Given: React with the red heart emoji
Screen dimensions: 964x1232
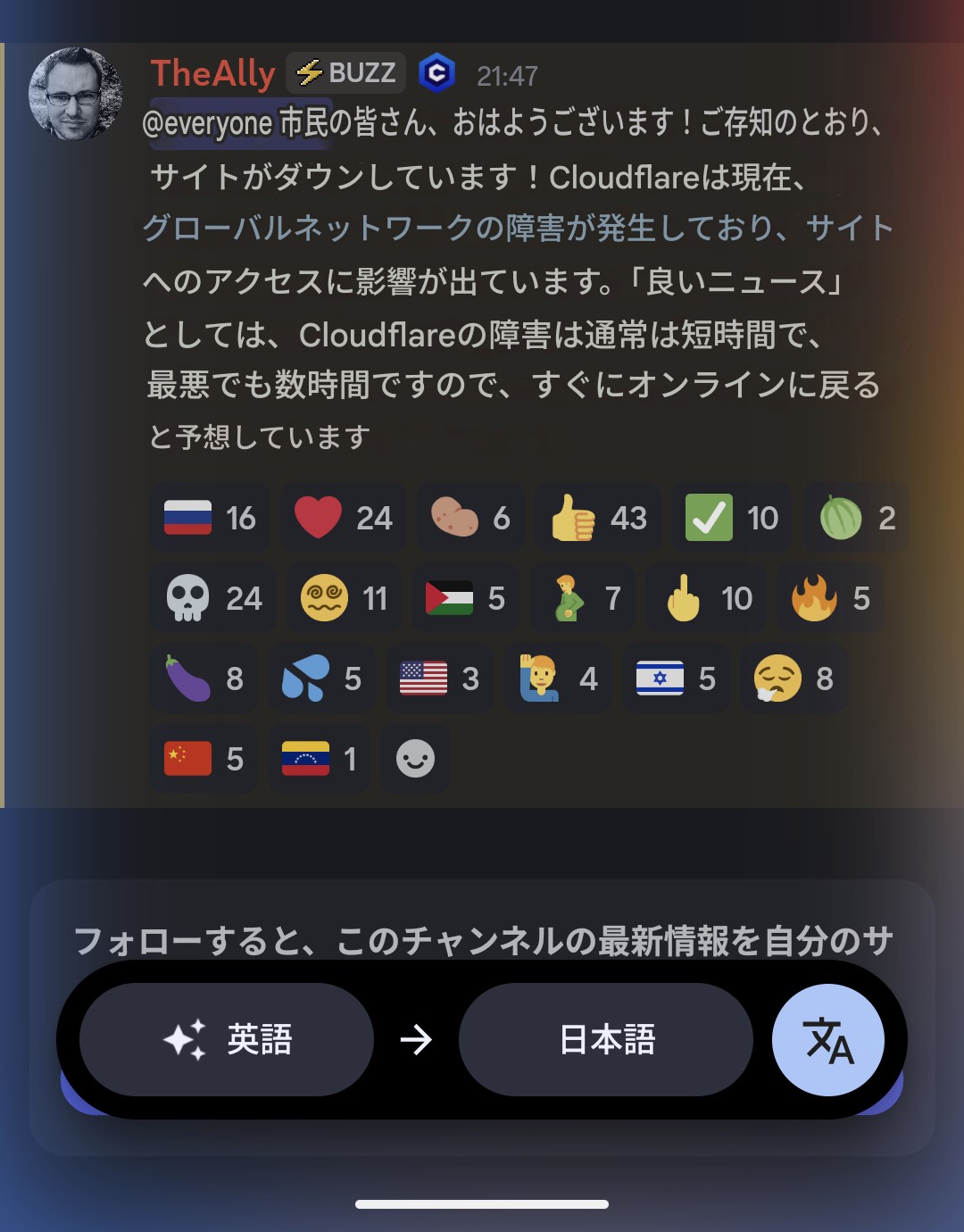Looking at the screenshot, I should coord(344,518).
